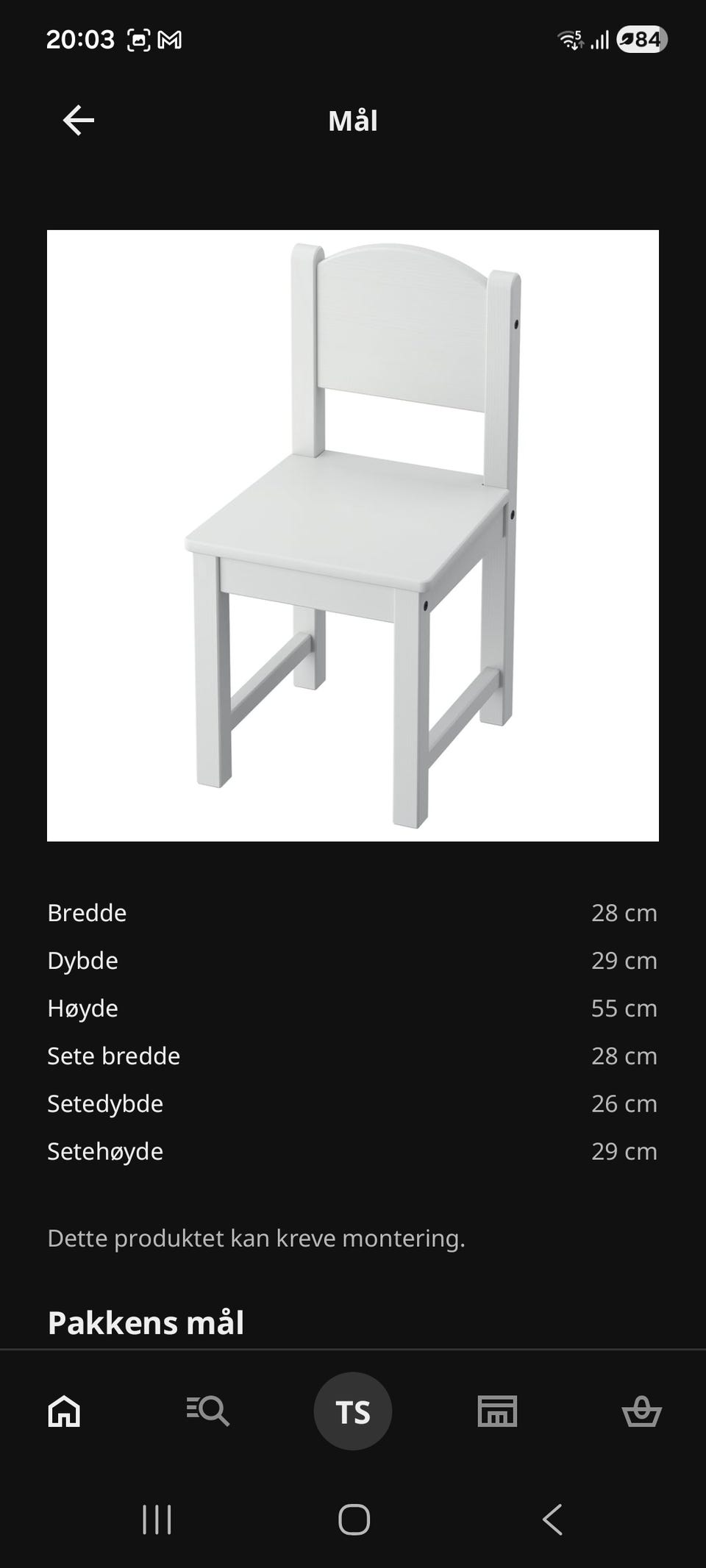706x1568 pixels.
Task: Tap the battery indicator showing 84
Action: pos(641,38)
